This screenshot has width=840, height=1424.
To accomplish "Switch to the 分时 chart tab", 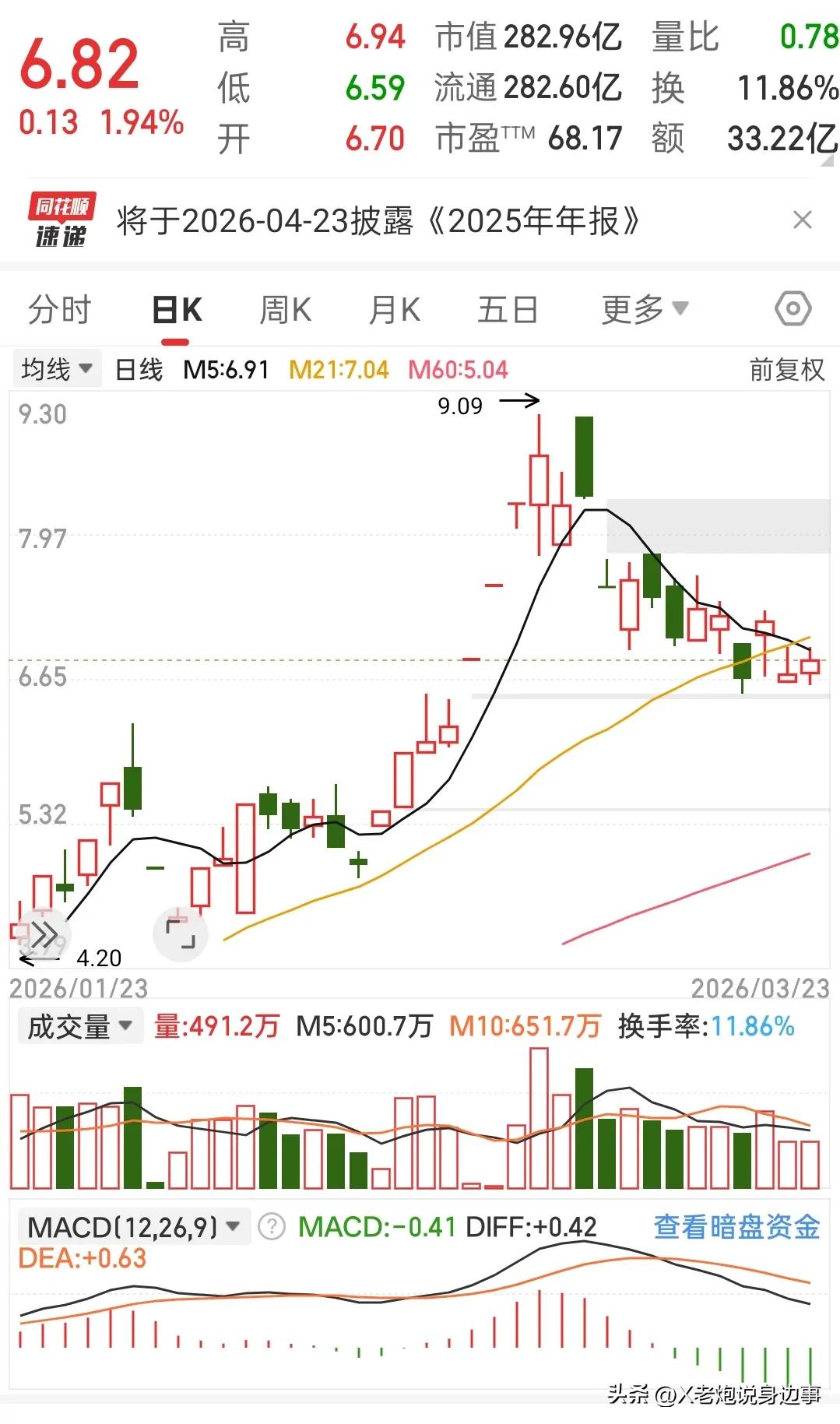I will (59, 310).
